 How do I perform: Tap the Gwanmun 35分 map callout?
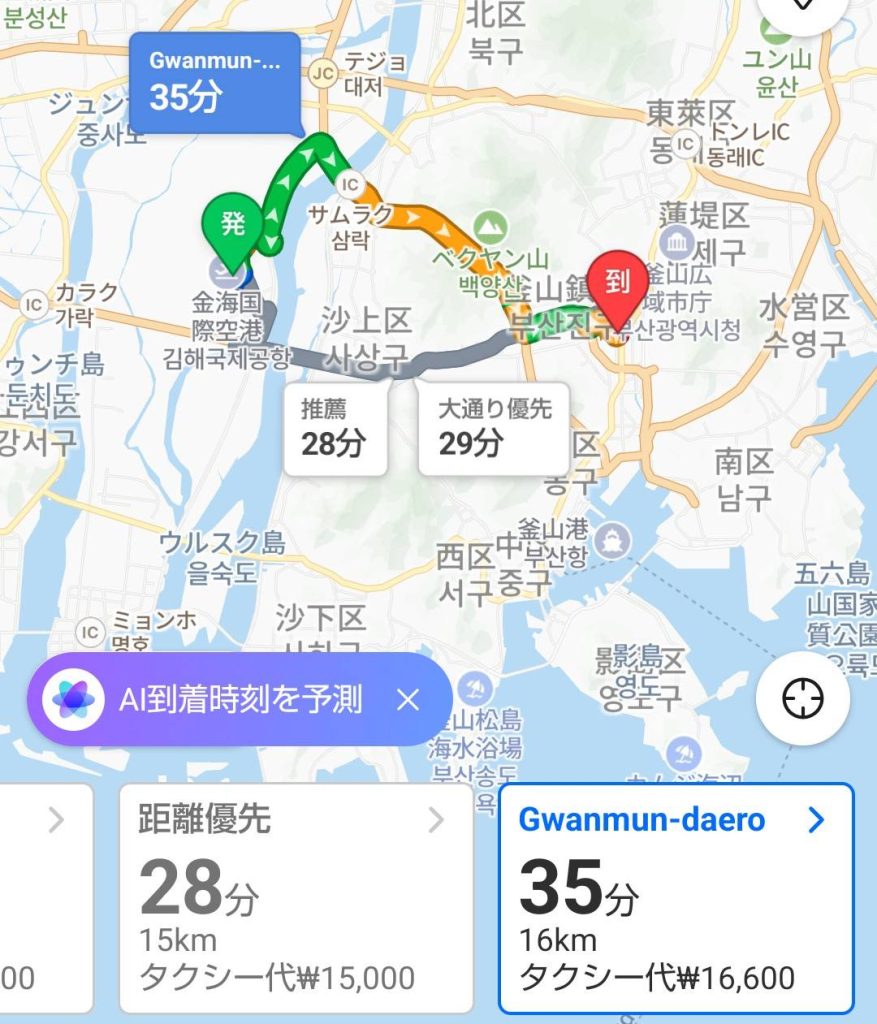pos(215,84)
